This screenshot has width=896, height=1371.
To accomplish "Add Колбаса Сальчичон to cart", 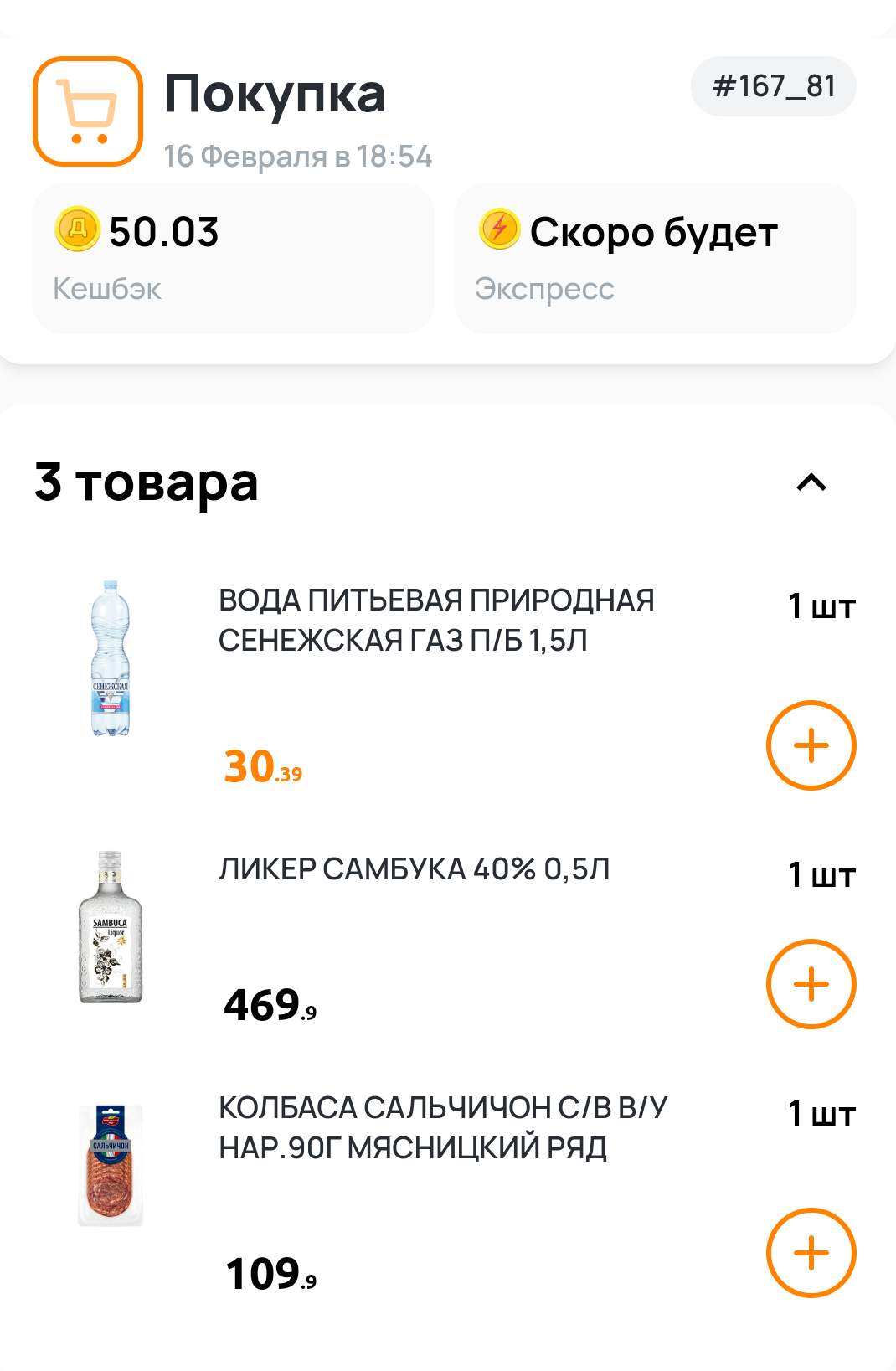I will [x=811, y=1253].
